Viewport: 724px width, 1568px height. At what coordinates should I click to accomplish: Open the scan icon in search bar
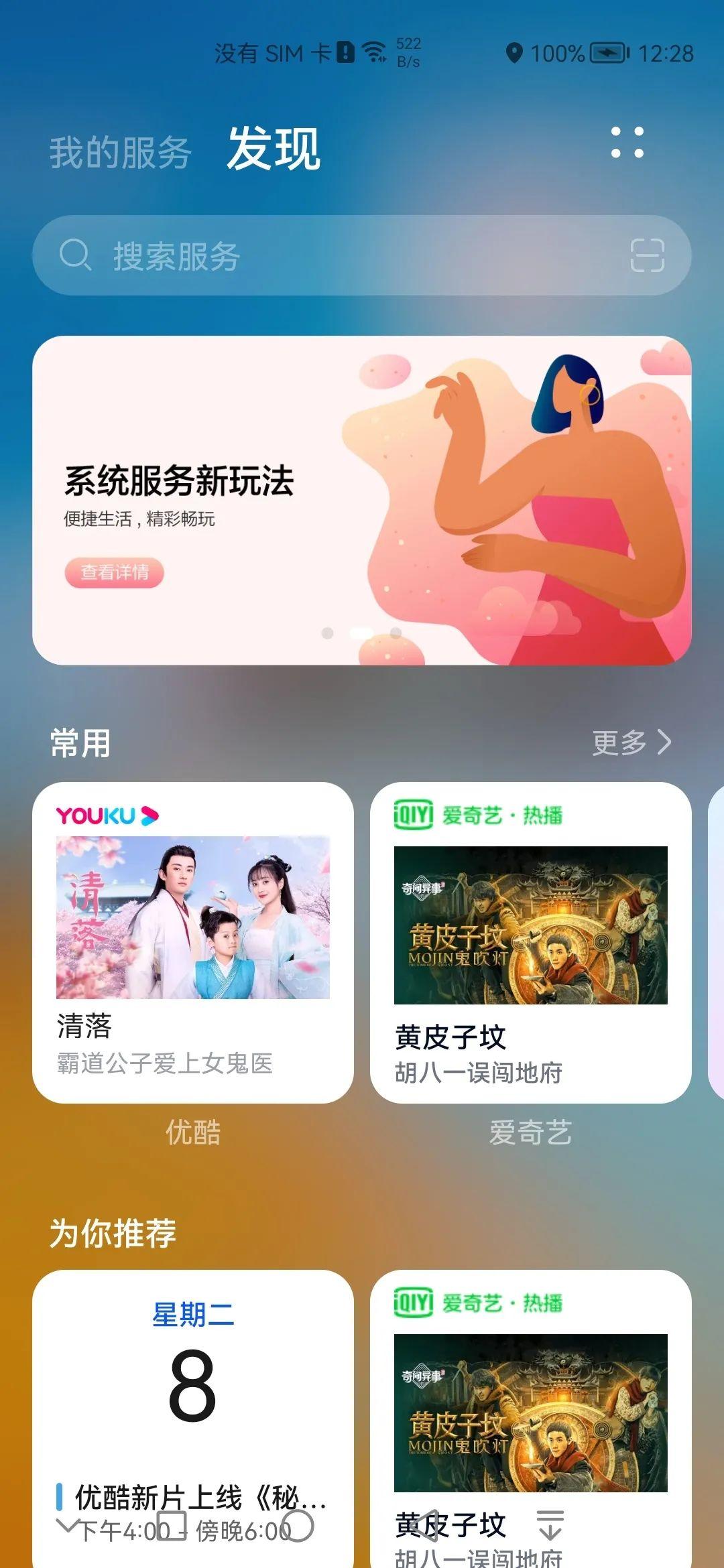tap(647, 256)
